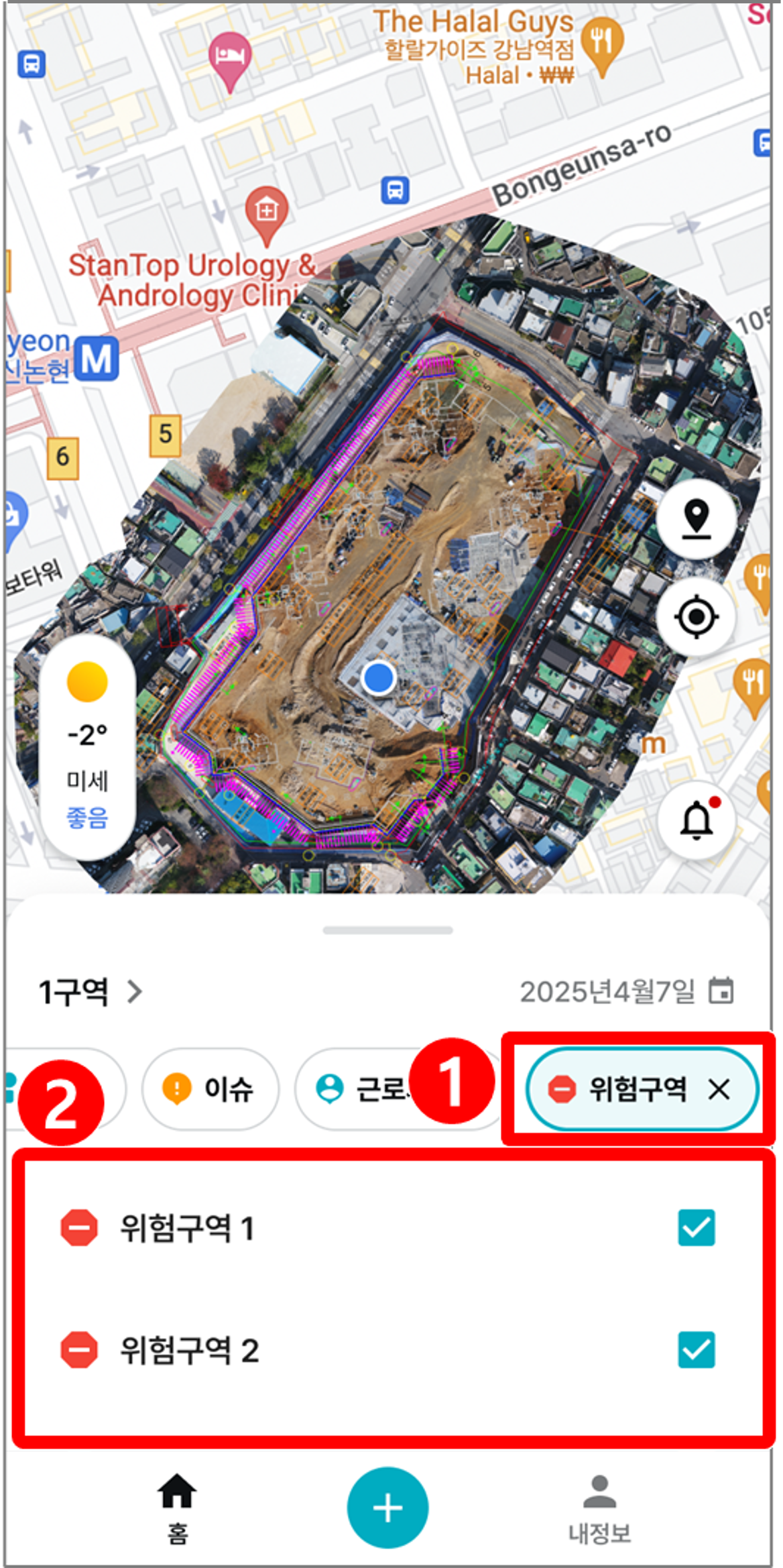Center map on my current location
This screenshot has width=783, height=1568.
pyautogui.click(x=697, y=616)
